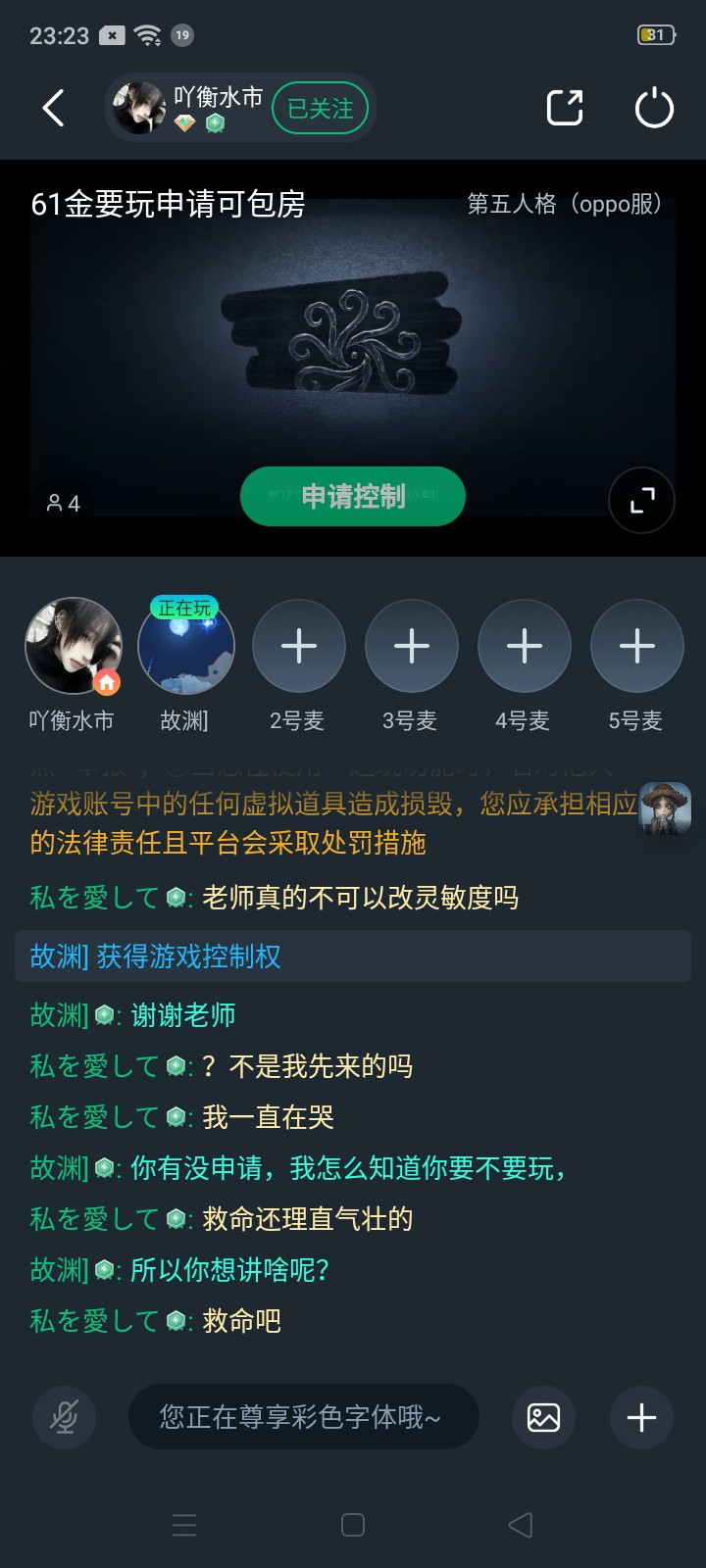The image size is (706, 1568).
Task: Toggle the muted microphone icon
Action: pyautogui.click(x=65, y=1417)
